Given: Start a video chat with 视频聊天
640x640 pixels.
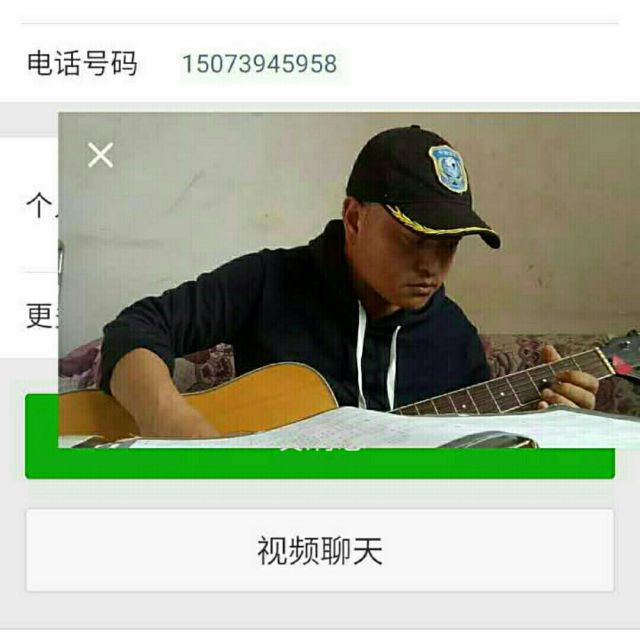Looking at the screenshot, I should pos(320,551).
